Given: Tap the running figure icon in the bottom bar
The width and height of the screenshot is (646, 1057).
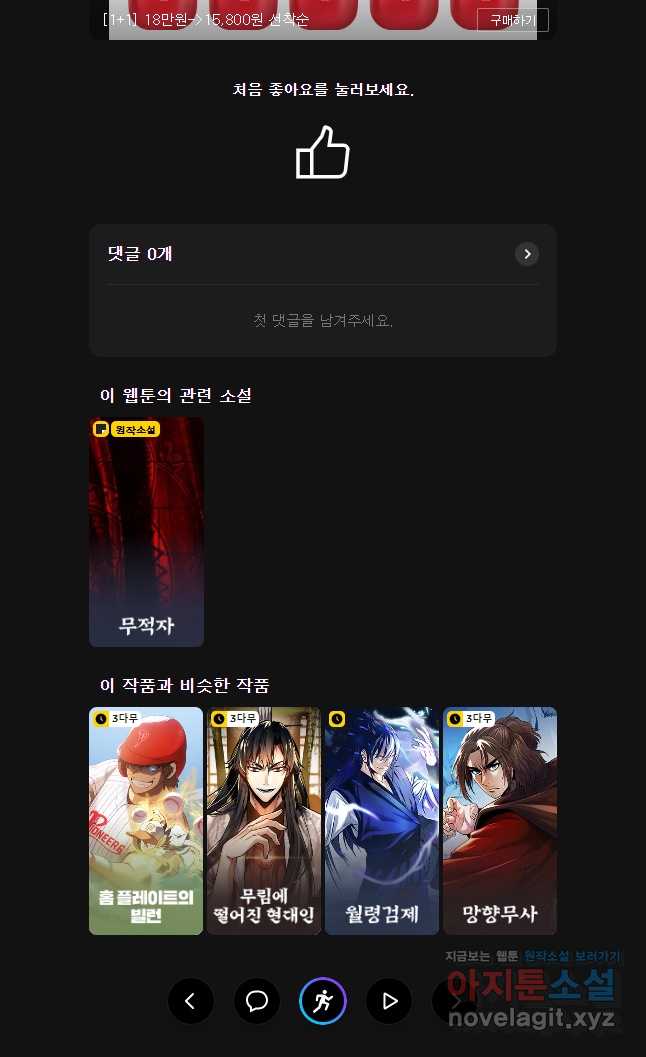Looking at the screenshot, I should [323, 1001].
